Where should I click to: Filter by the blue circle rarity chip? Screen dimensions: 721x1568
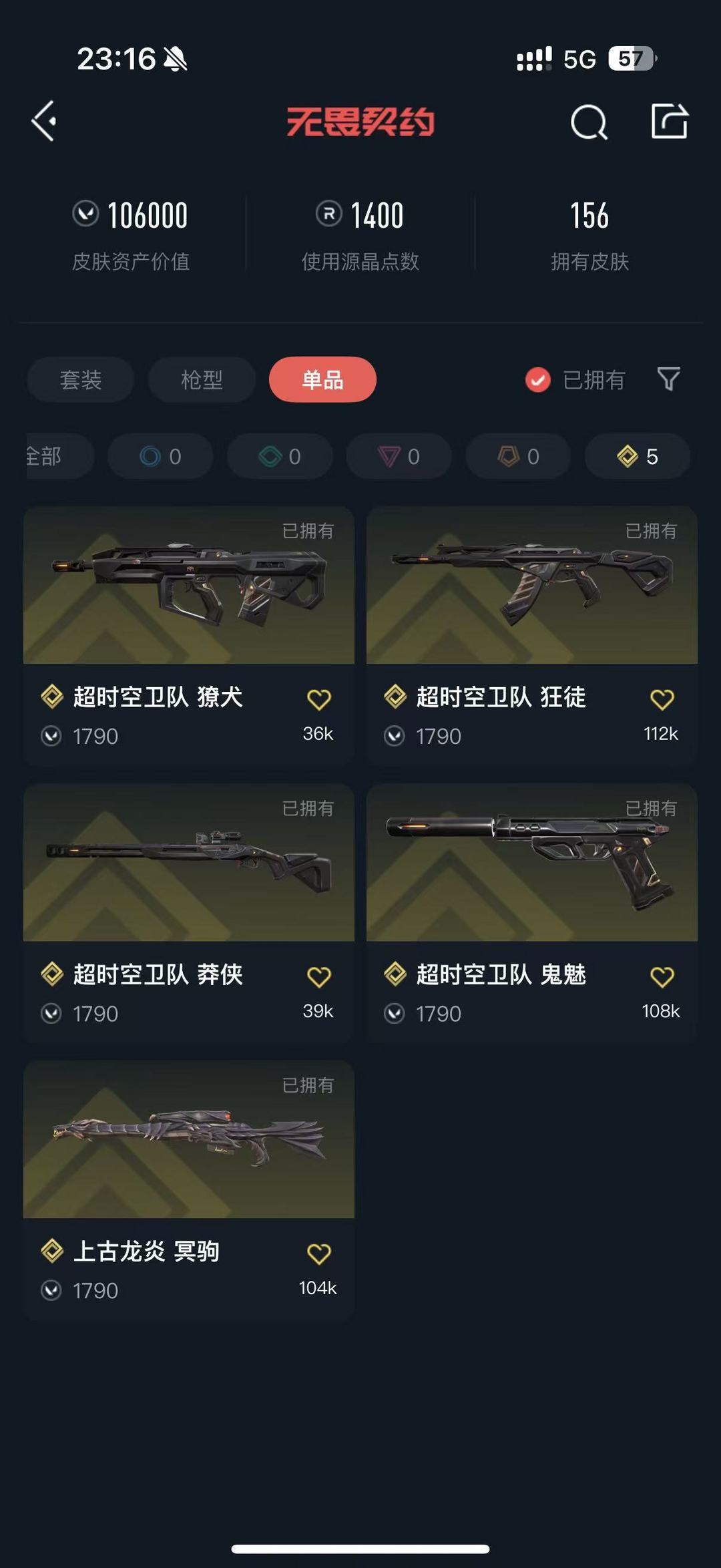tap(160, 456)
